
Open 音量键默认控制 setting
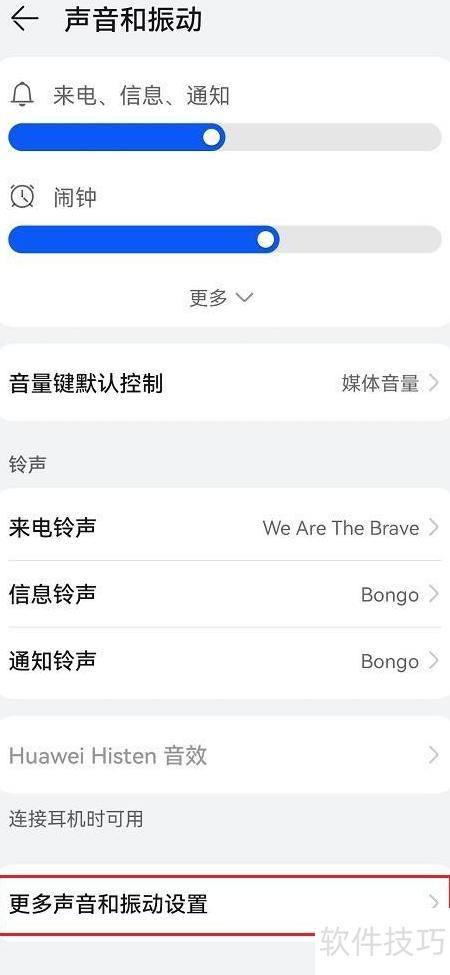224,383
